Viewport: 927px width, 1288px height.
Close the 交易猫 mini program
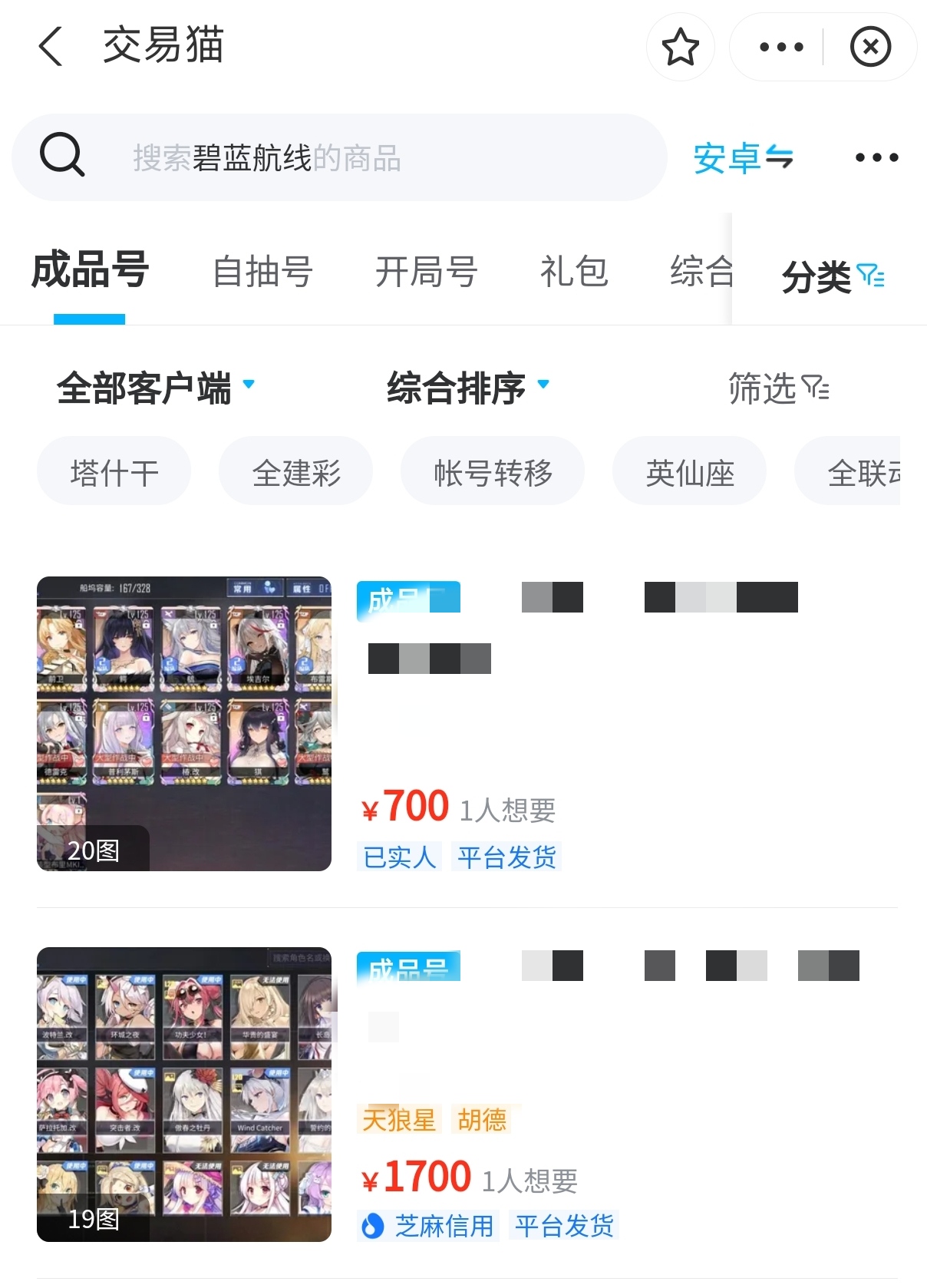[x=870, y=47]
